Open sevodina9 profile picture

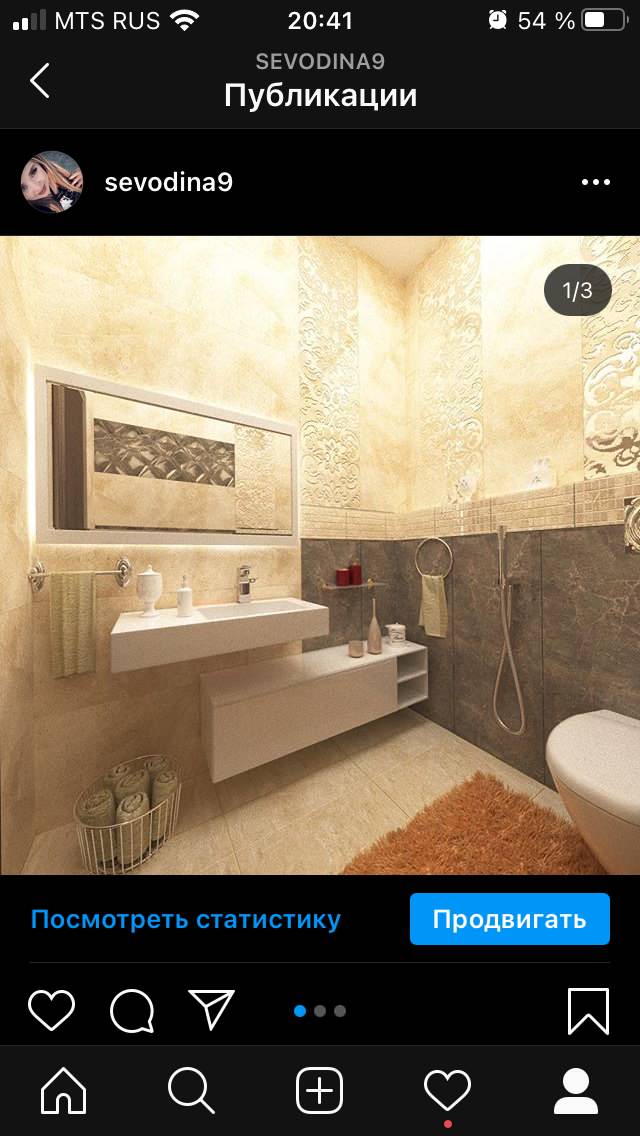click(51, 182)
